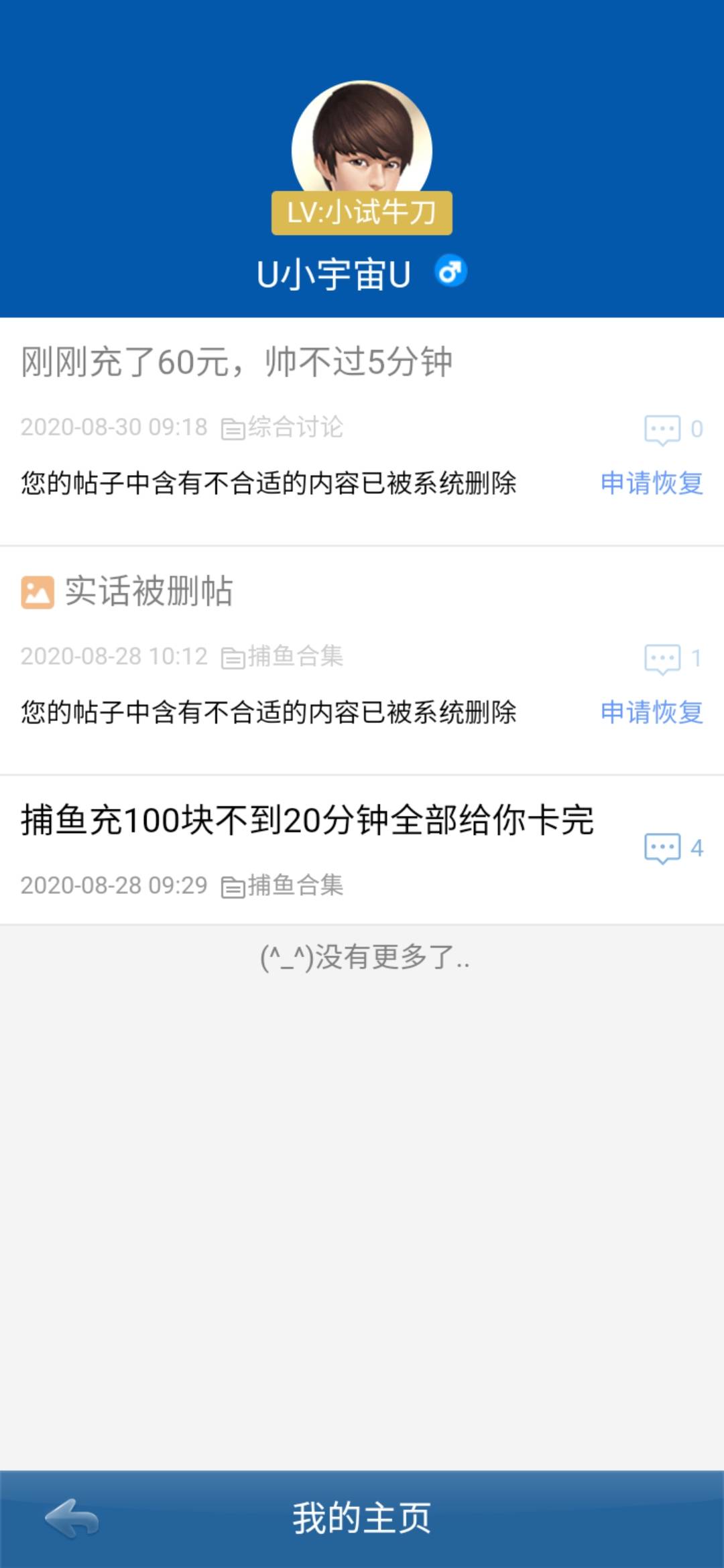View the 4 comments on the 捕鱼充100块 post
724x1568 pixels.
[x=664, y=850]
